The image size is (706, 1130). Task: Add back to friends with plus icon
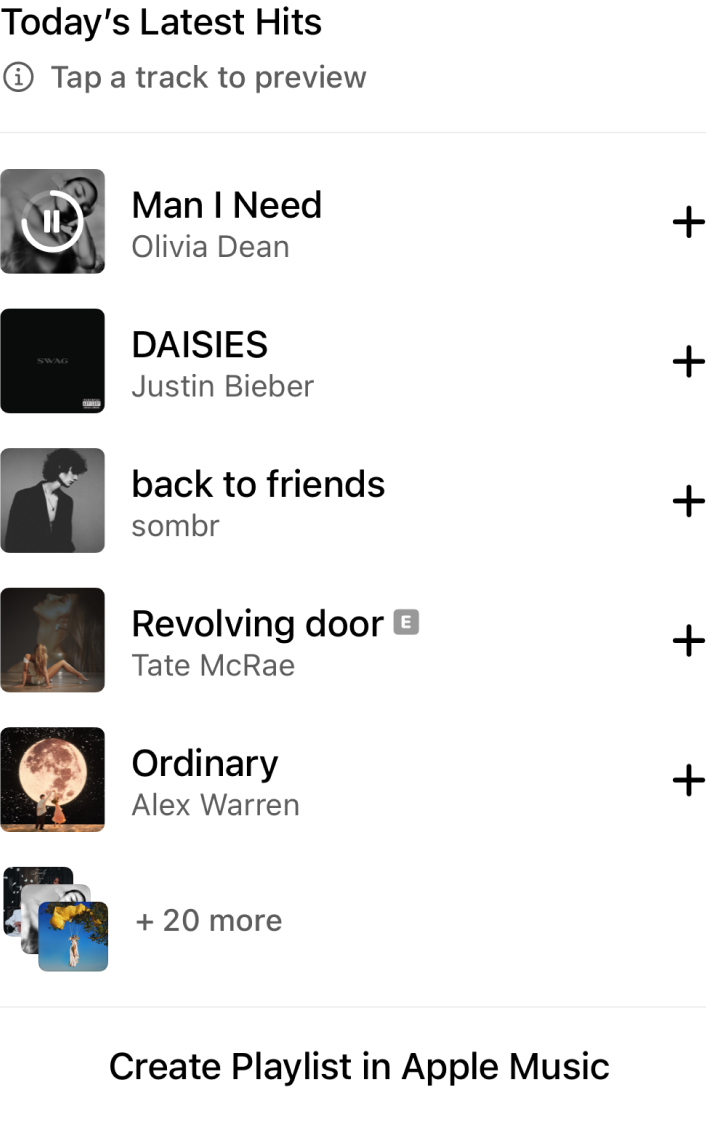(x=688, y=501)
